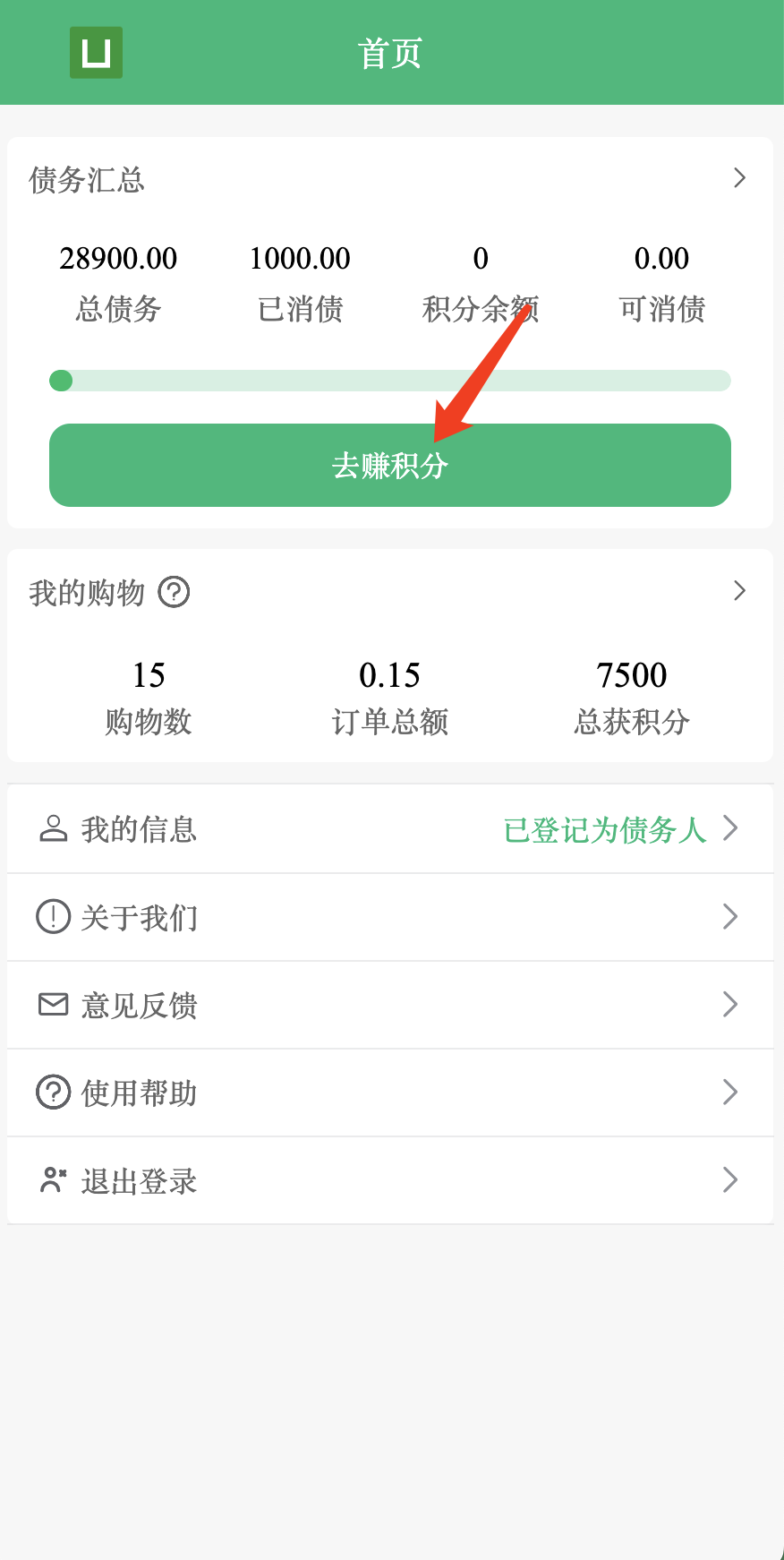Tap the 去赚积分 button
This screenshot has width=784, height=1560.
[x=389, y=466]
